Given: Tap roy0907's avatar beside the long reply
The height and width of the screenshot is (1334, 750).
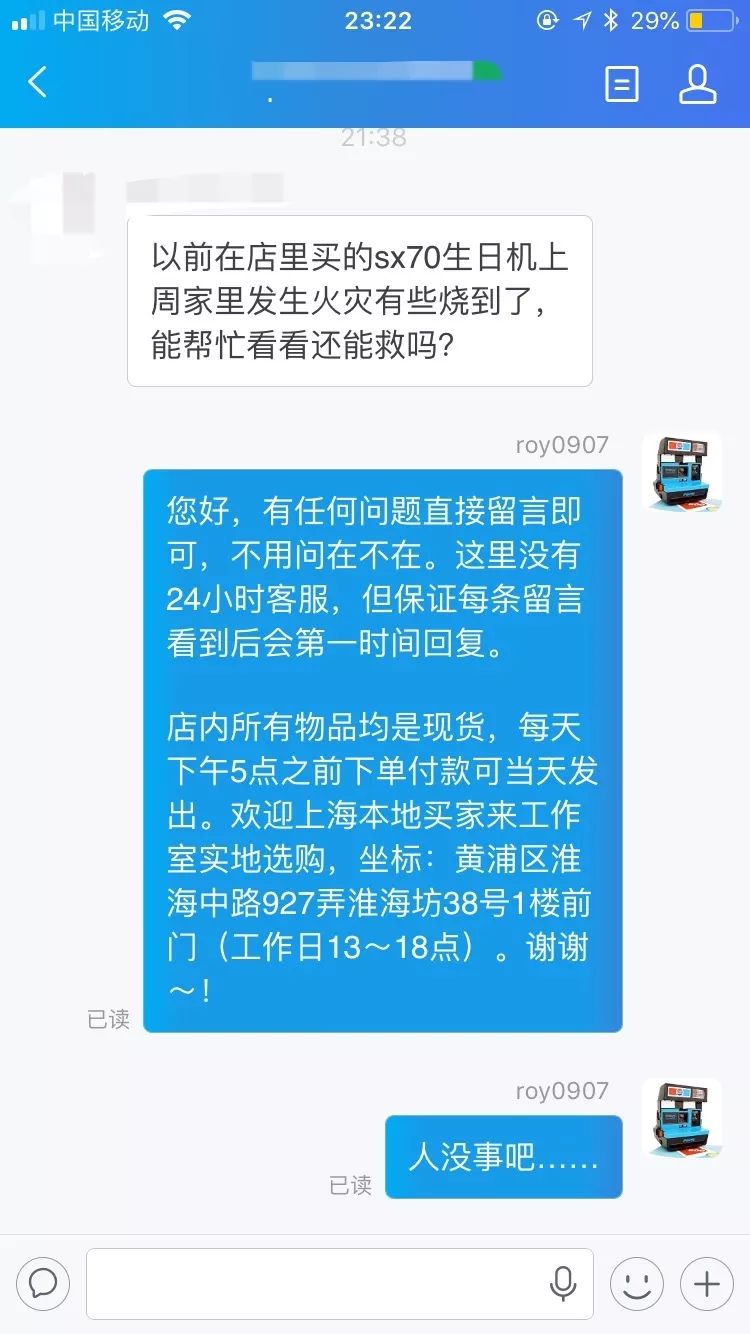Looking at the screenshot, I should (x=681, y=471).
